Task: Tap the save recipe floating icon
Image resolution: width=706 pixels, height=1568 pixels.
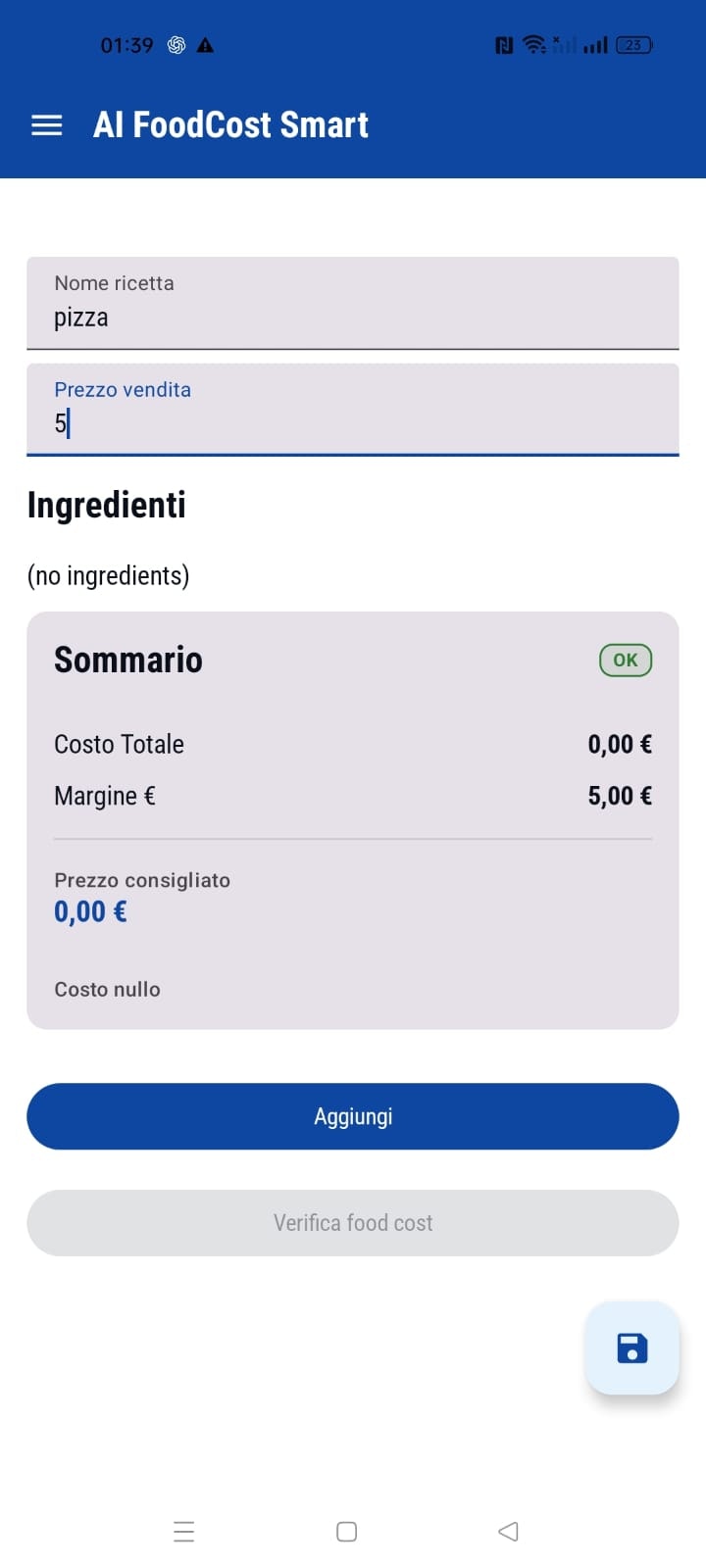Action: [x=631, y=1348]
